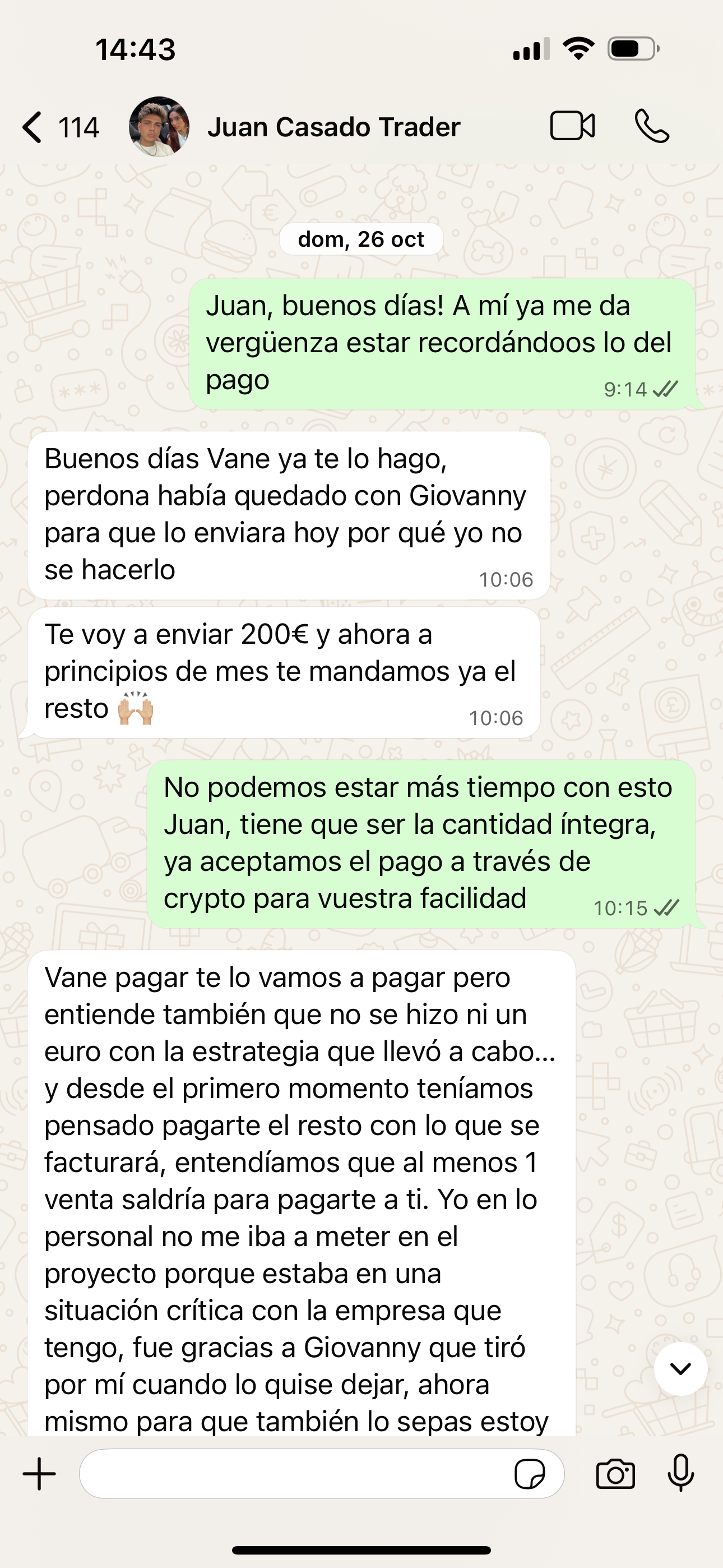Tap the microphone to record a voice message

(680, 1474)
